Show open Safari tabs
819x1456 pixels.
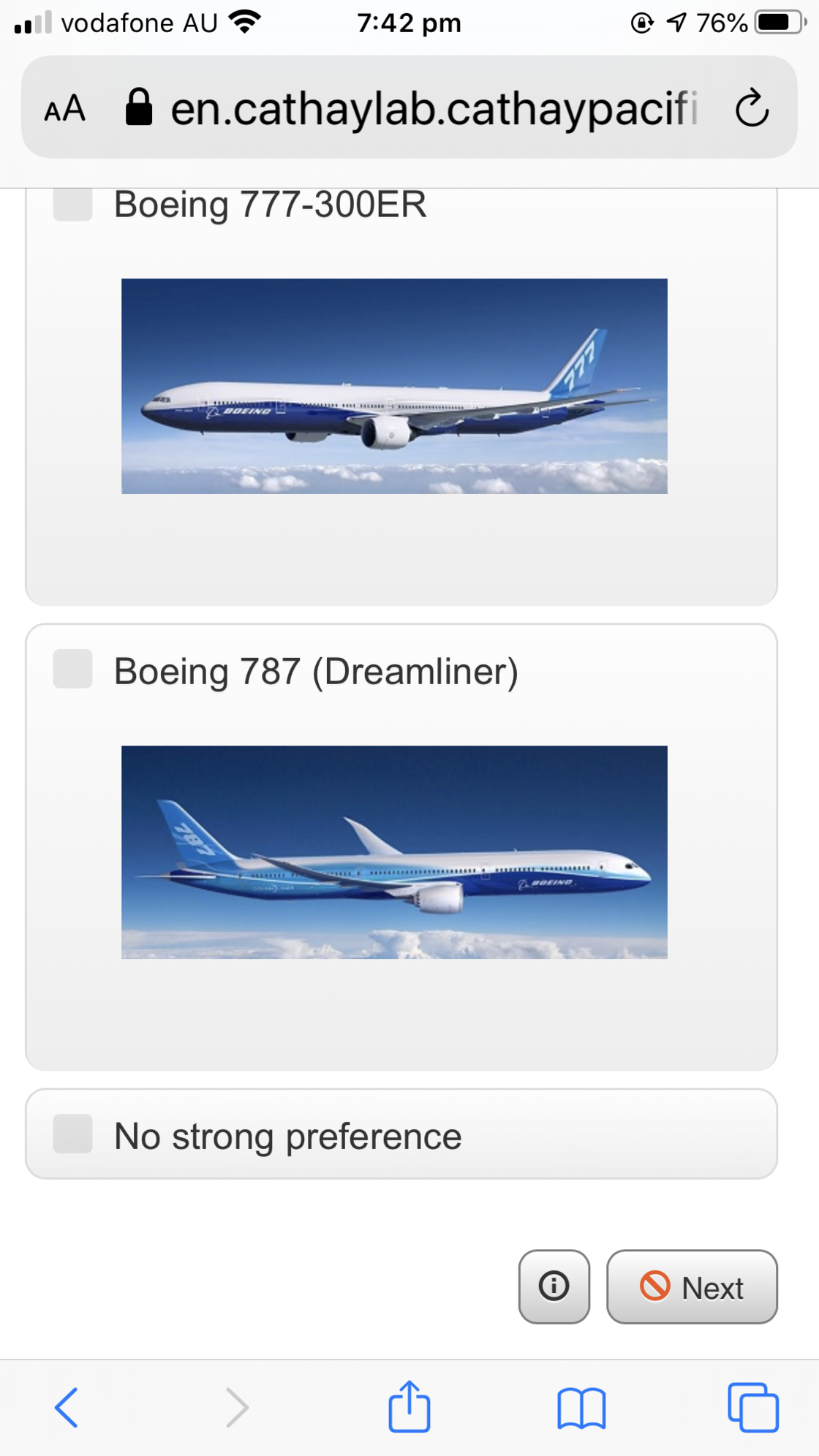click(753, 1407)
